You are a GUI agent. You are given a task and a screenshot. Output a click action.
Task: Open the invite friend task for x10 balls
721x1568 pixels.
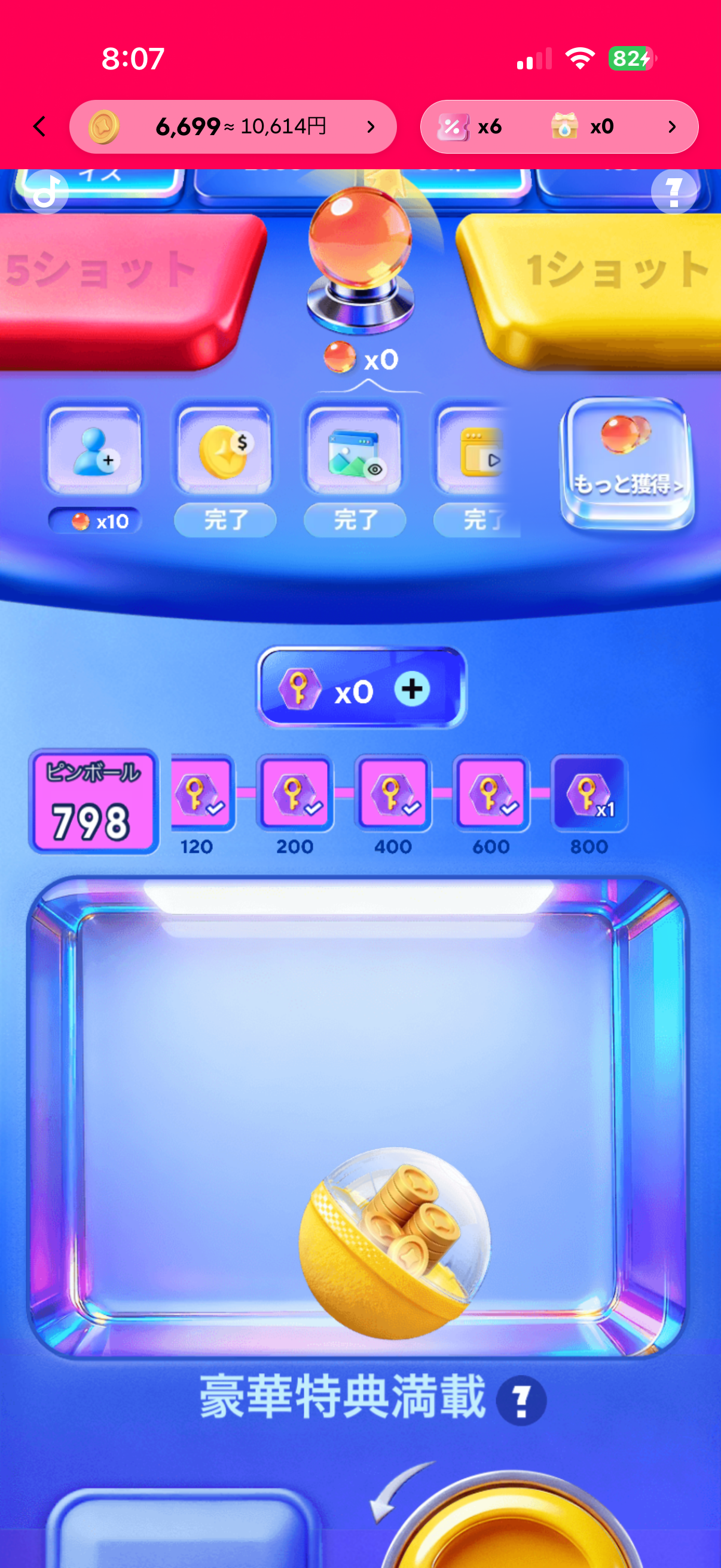coord(94,450)
